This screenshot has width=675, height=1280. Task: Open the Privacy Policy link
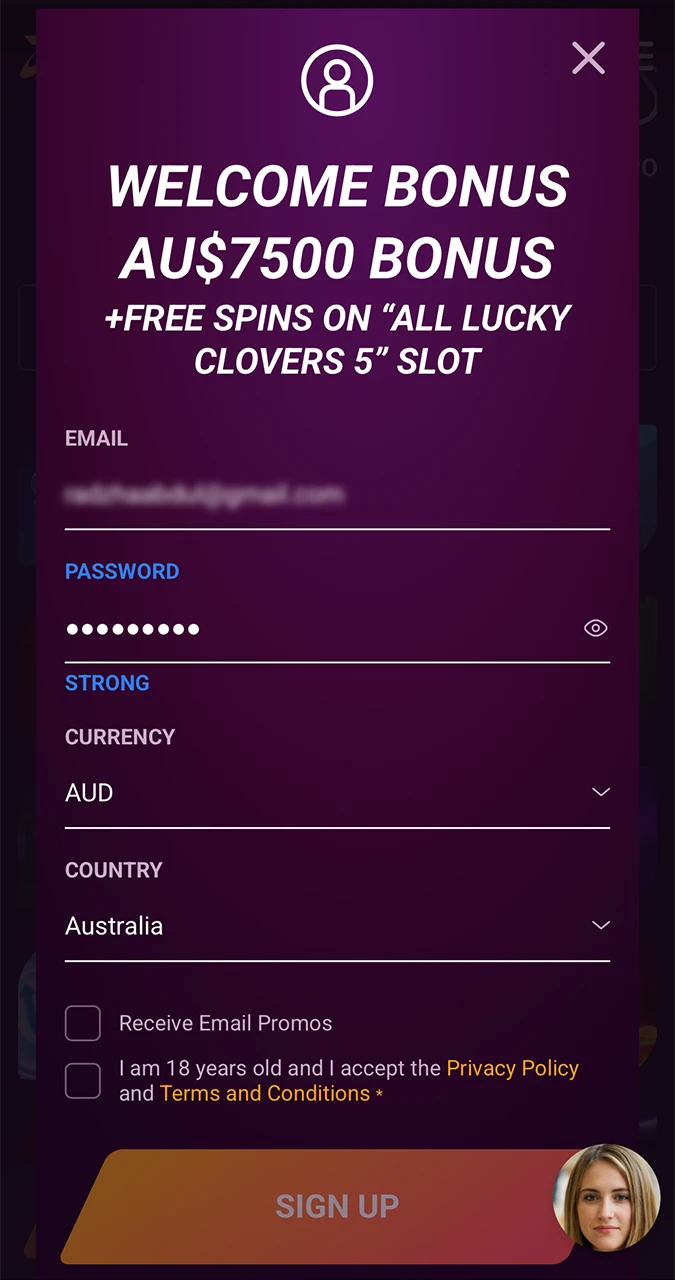pyautogui.click(x=512, y=1068)
